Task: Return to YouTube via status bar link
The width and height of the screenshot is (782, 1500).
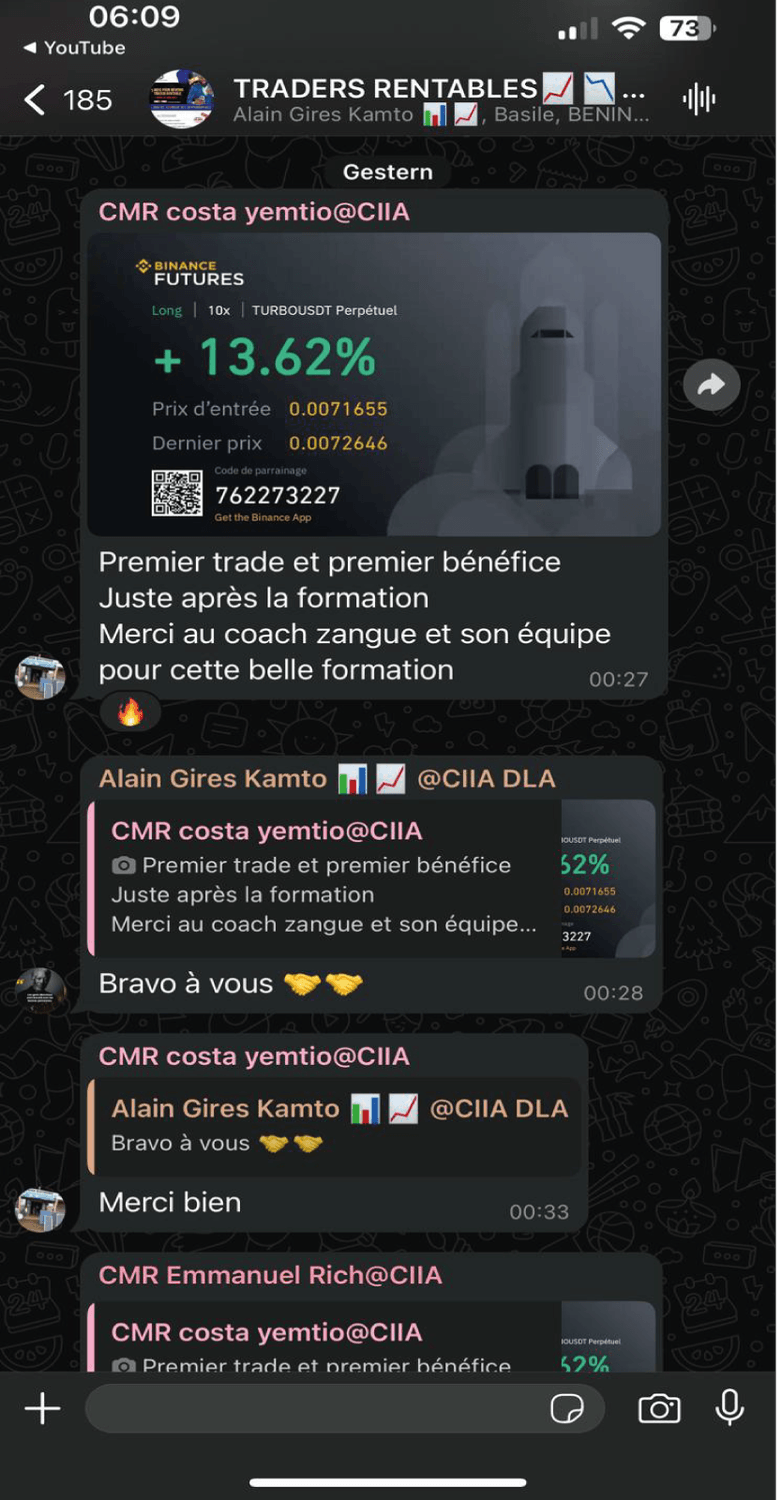Action: click(74, 48)
